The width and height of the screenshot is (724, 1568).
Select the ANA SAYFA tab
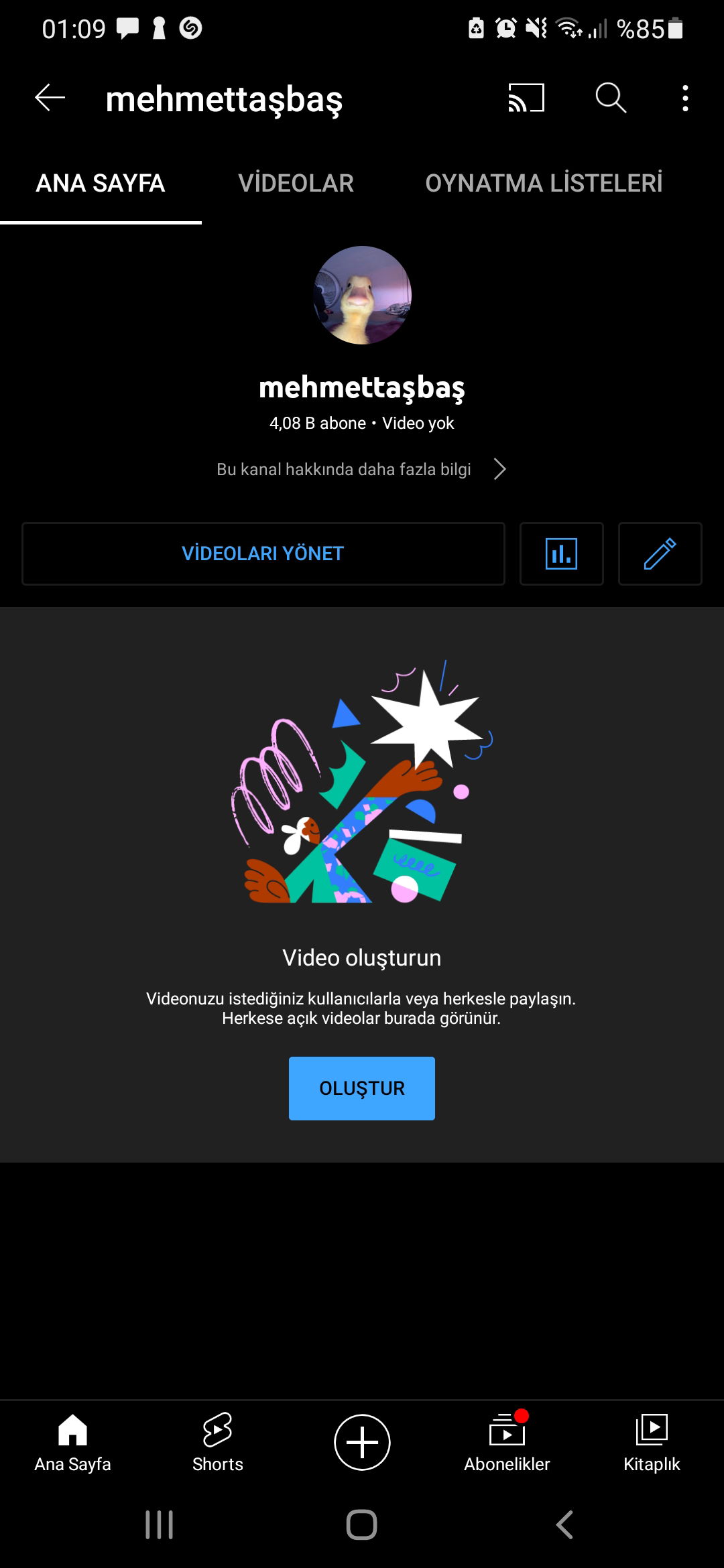(x=101, y=183)
